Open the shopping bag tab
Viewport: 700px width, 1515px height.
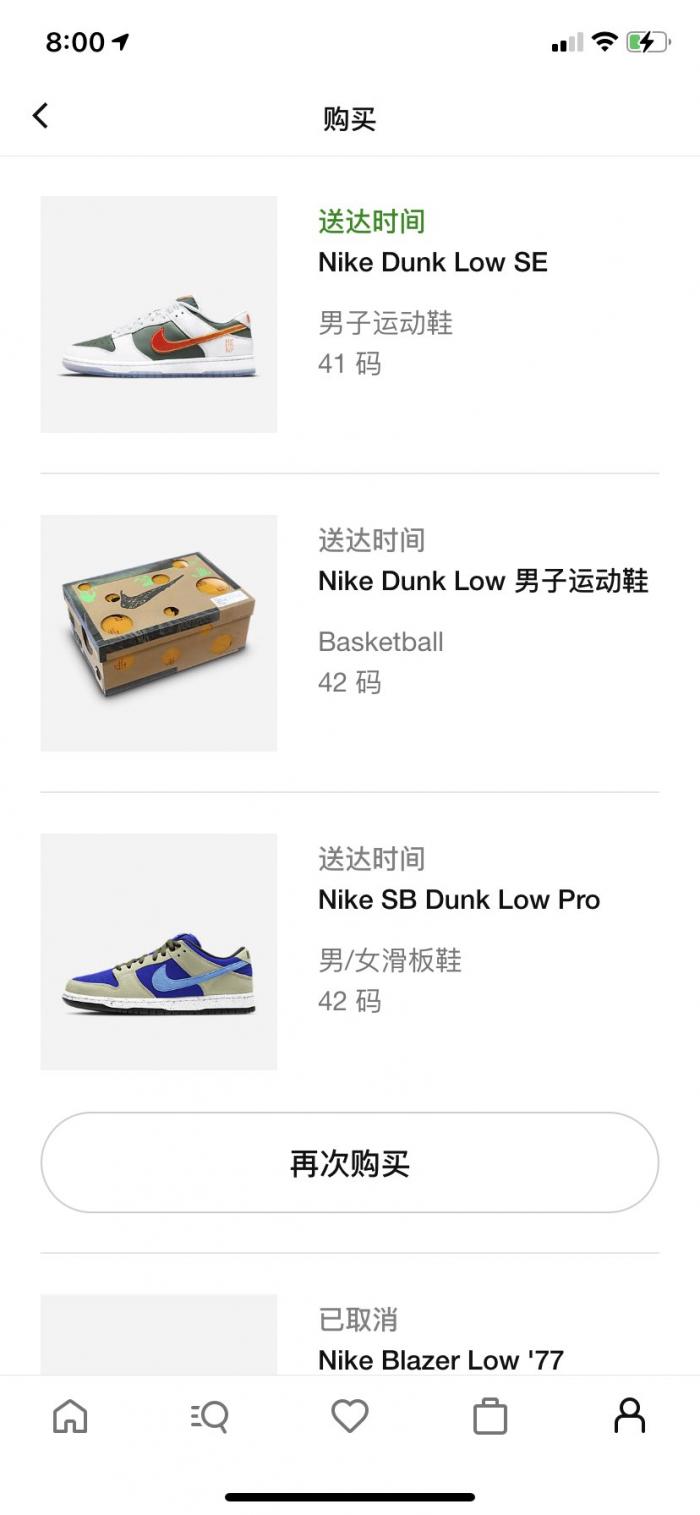490,1416
